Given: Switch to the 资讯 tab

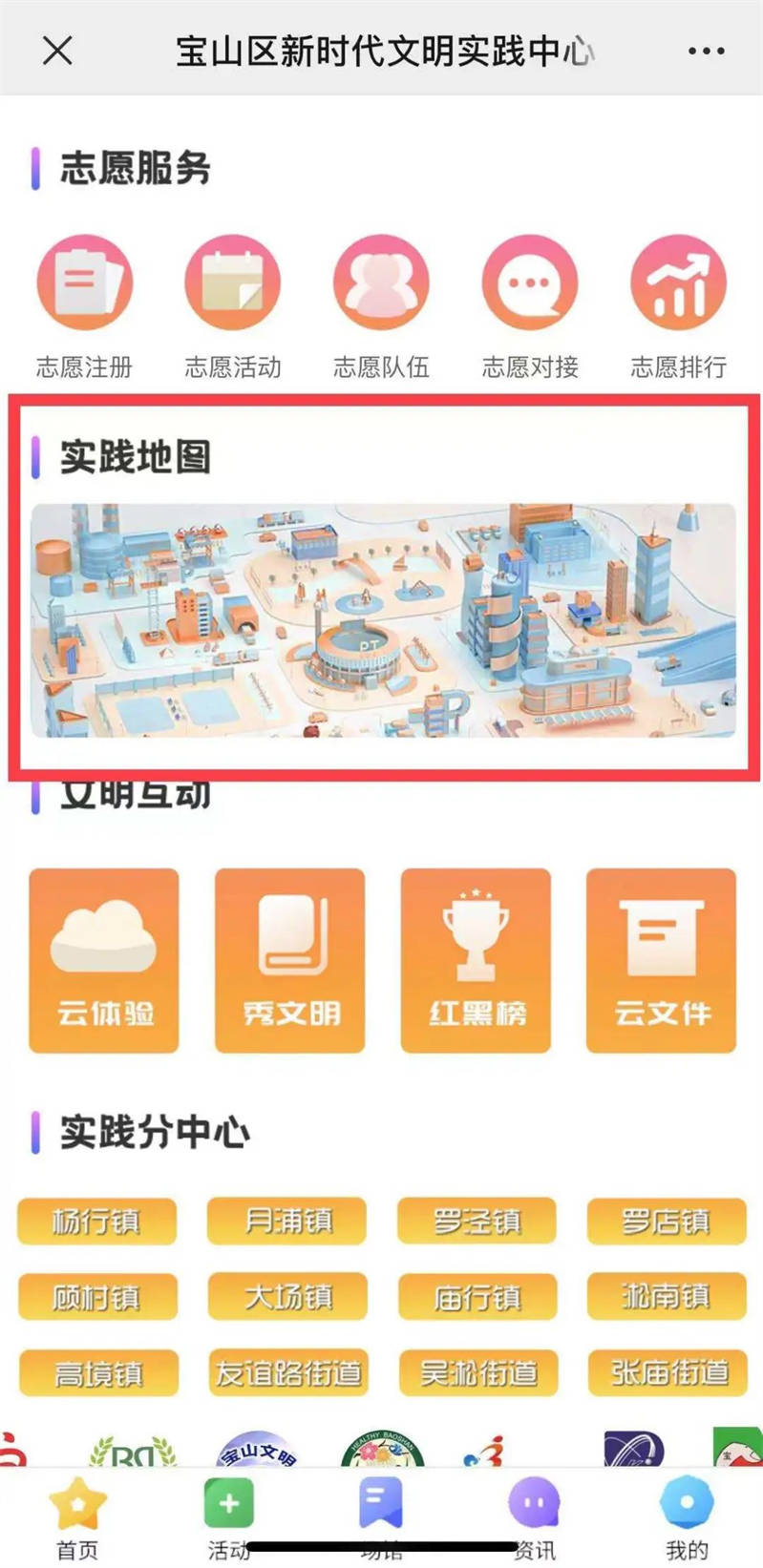Looking at the screenshot, I should pyautogui.click(x=534, y=1519).
